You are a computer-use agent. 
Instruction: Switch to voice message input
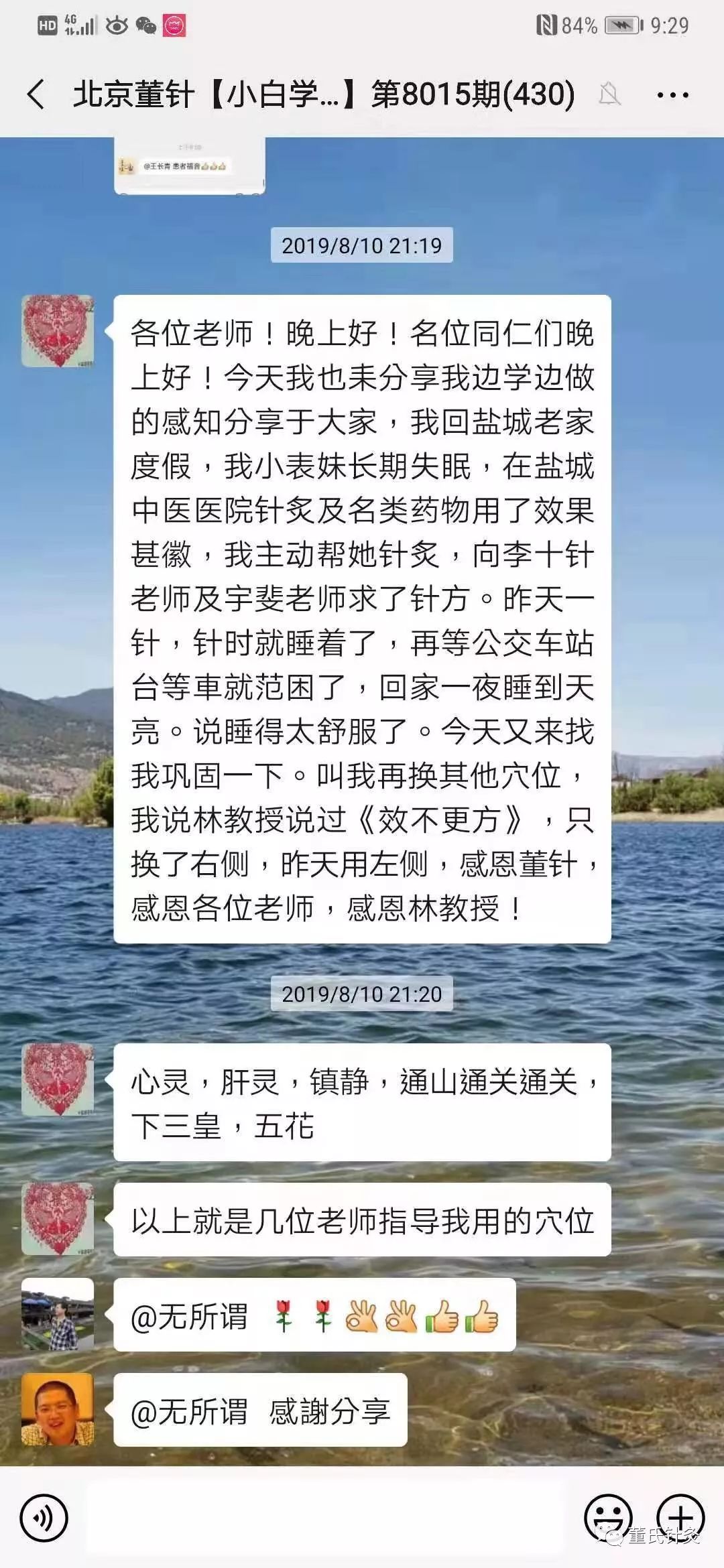[44, 1518]
